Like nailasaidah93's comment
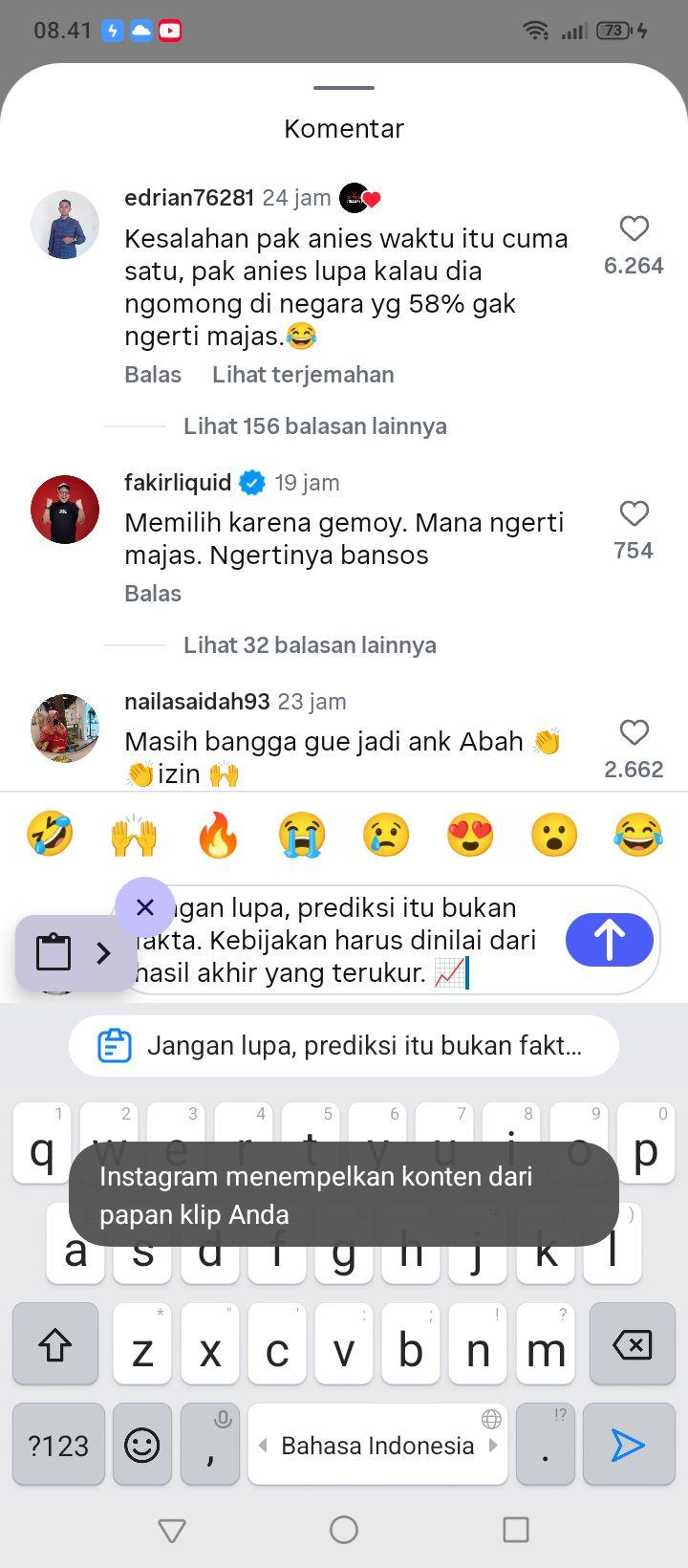The image size is (688, 1568). coord(634,732)
